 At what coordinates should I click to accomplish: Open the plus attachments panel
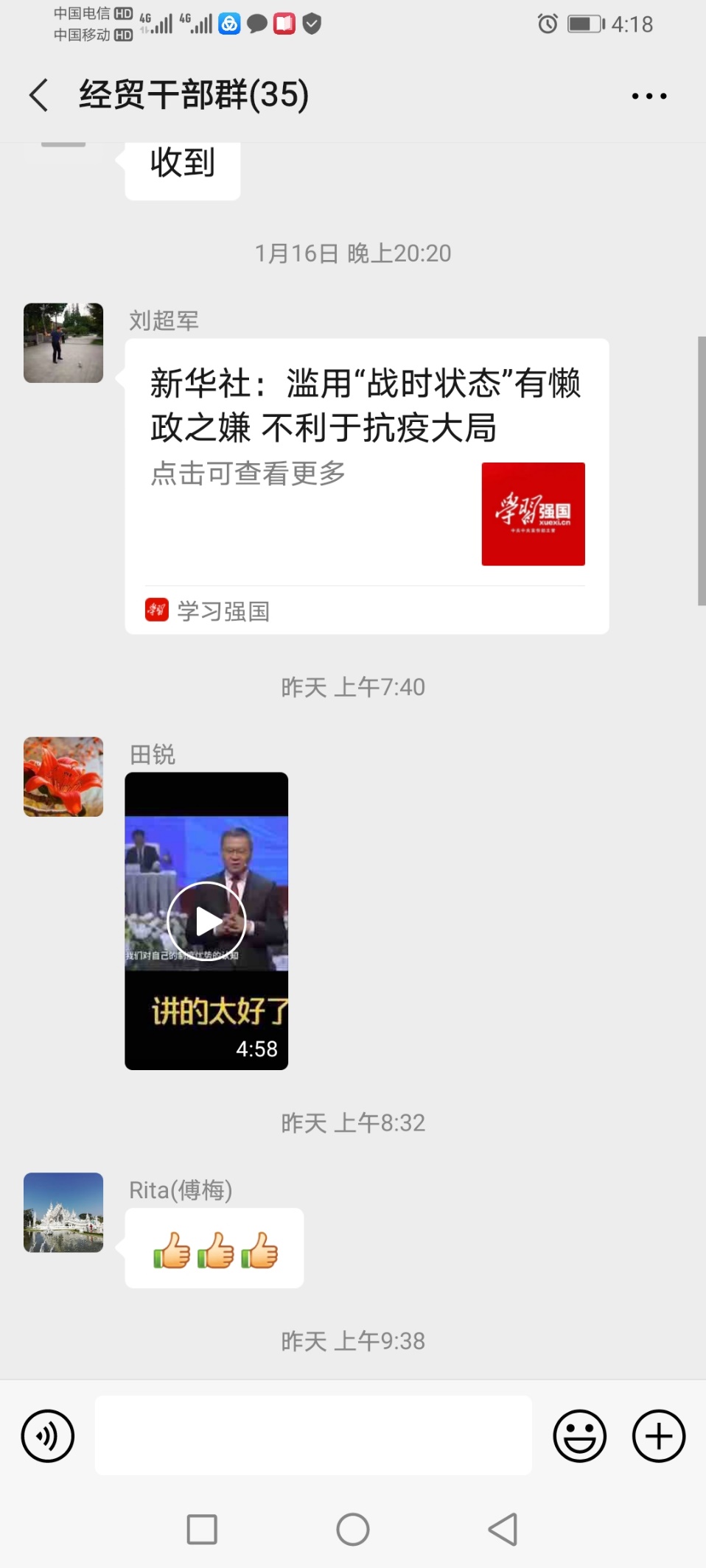tap(659, 1435)
